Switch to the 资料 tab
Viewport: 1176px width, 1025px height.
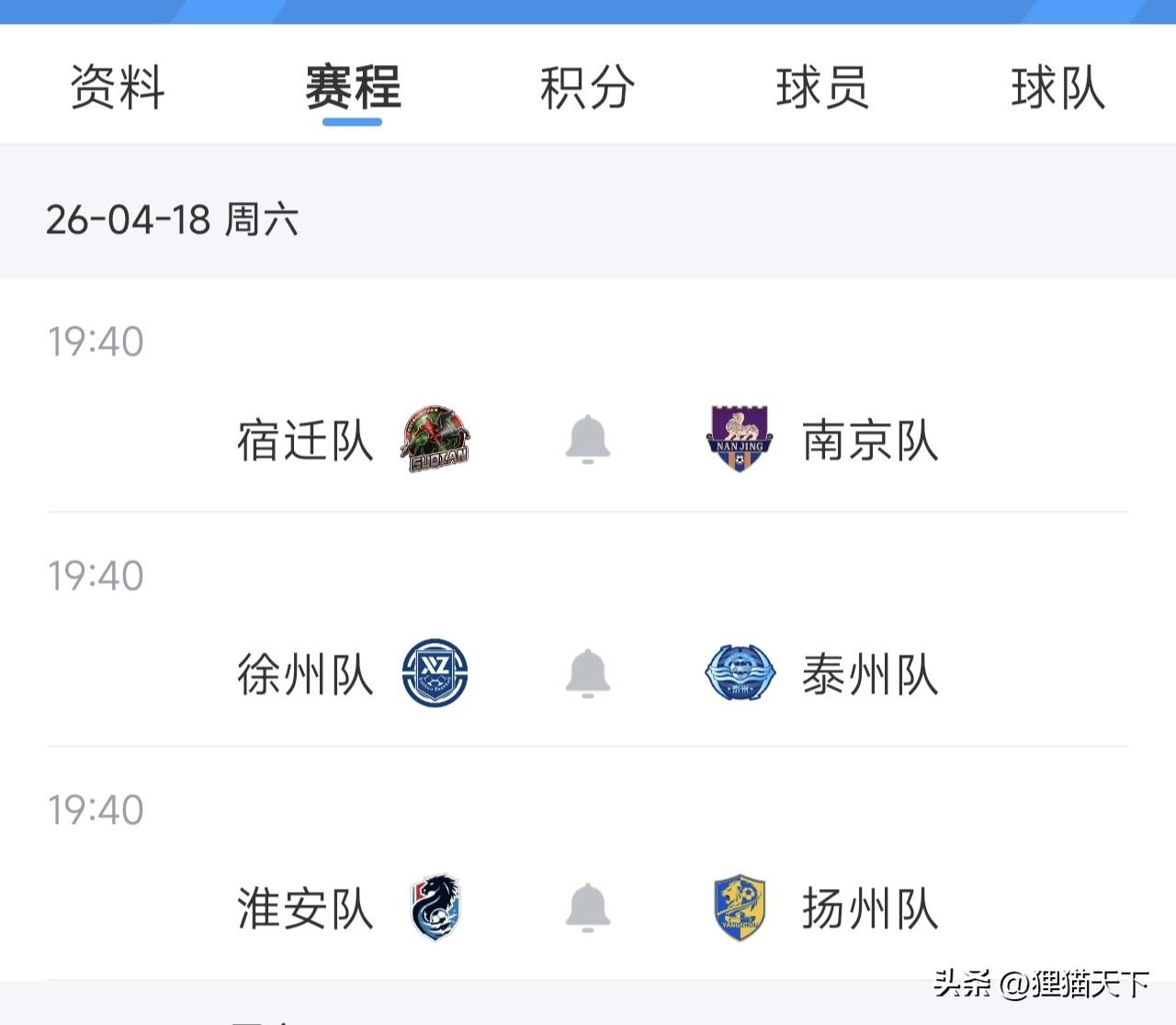click(x=118, y=88)
